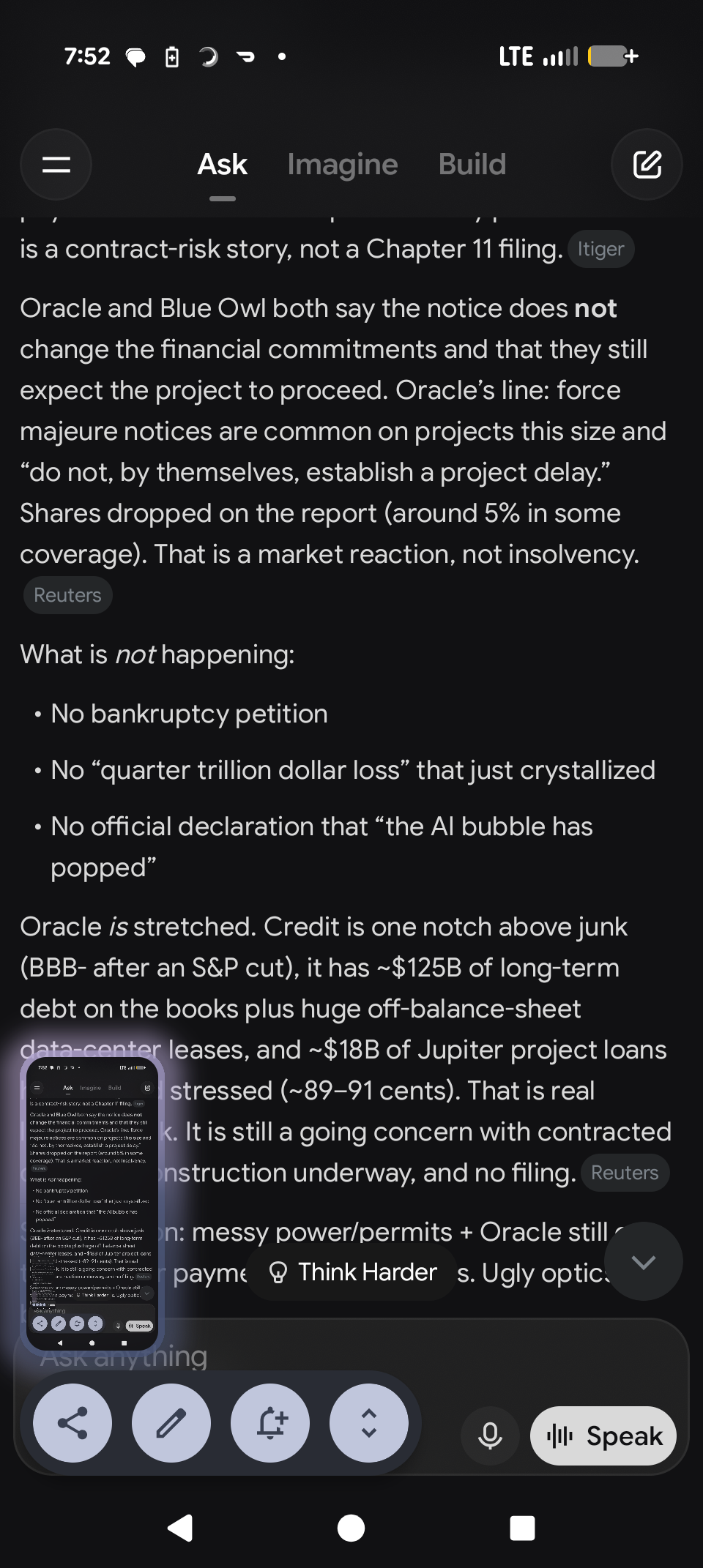Viewport: 703px width, 1568px height.
Task: Jump to bottom with the down chevron
Action: coord(643,1261)
